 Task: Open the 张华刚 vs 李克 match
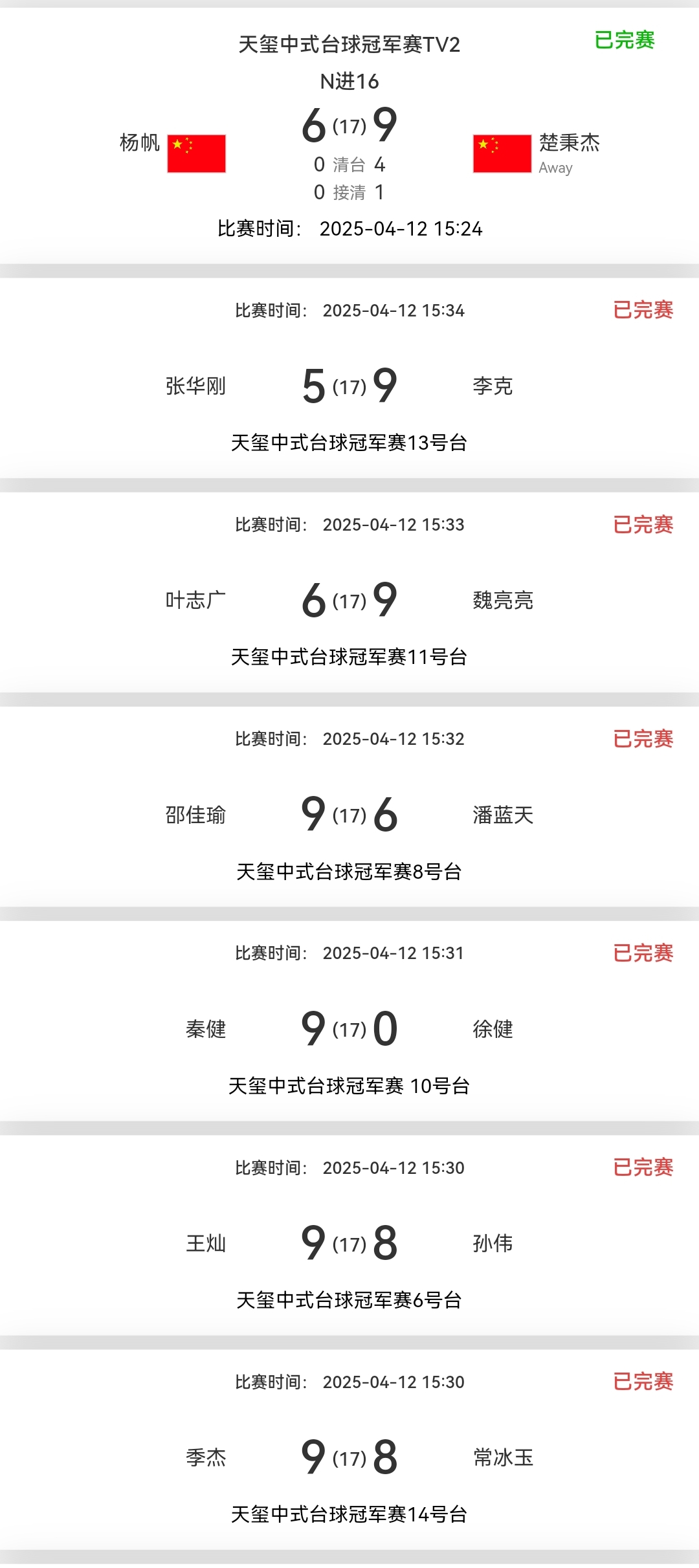click(349, 386)
